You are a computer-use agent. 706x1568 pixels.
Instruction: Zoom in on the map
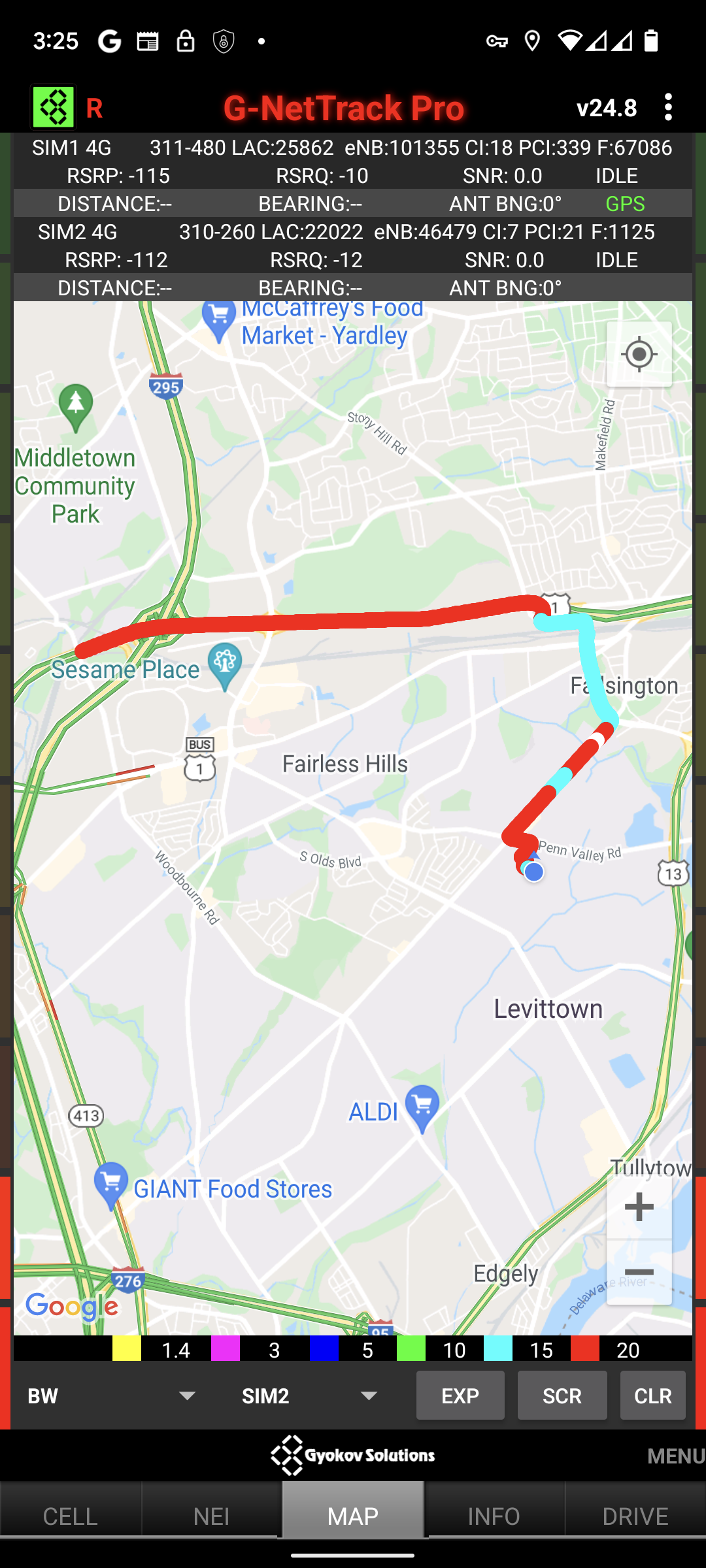coord(639,1207)
